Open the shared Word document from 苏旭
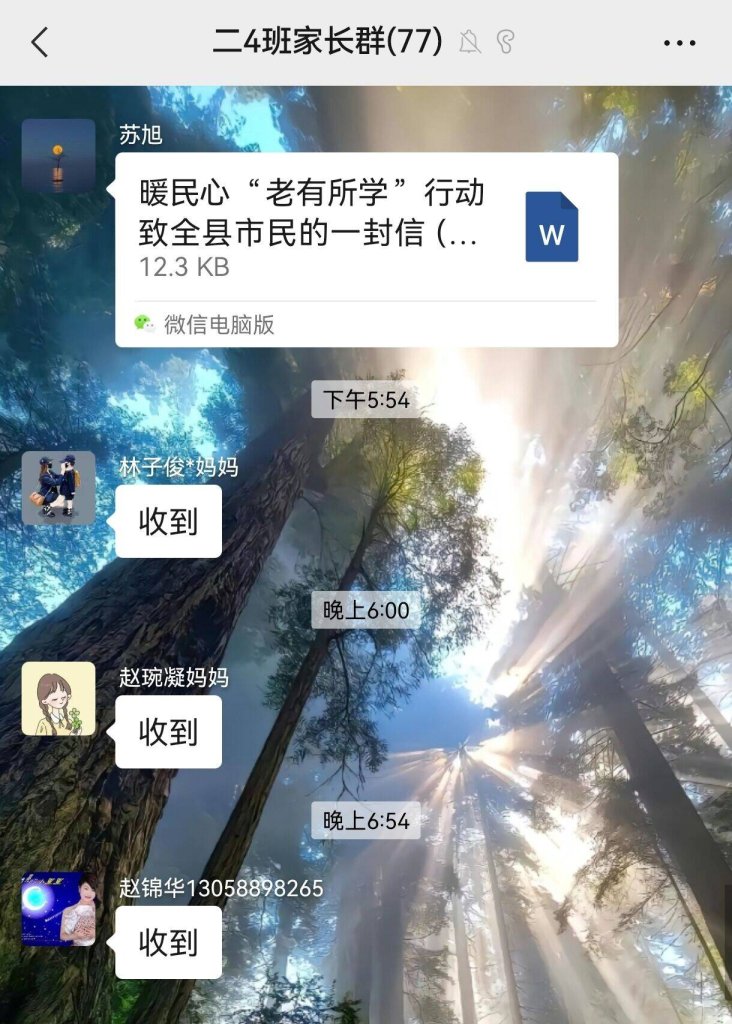 (366, 249)
